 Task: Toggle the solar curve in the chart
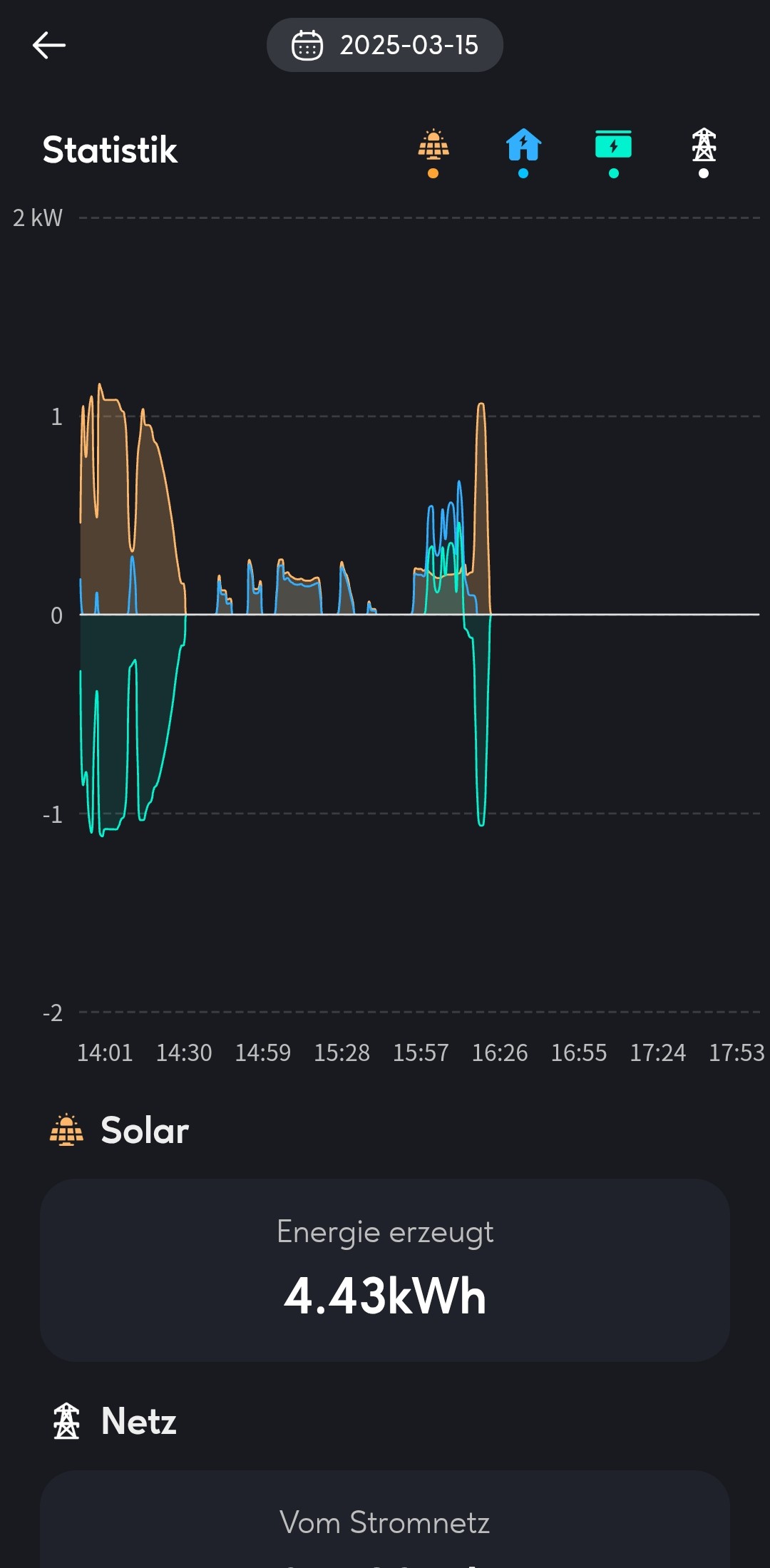click(x=433, y=152)
